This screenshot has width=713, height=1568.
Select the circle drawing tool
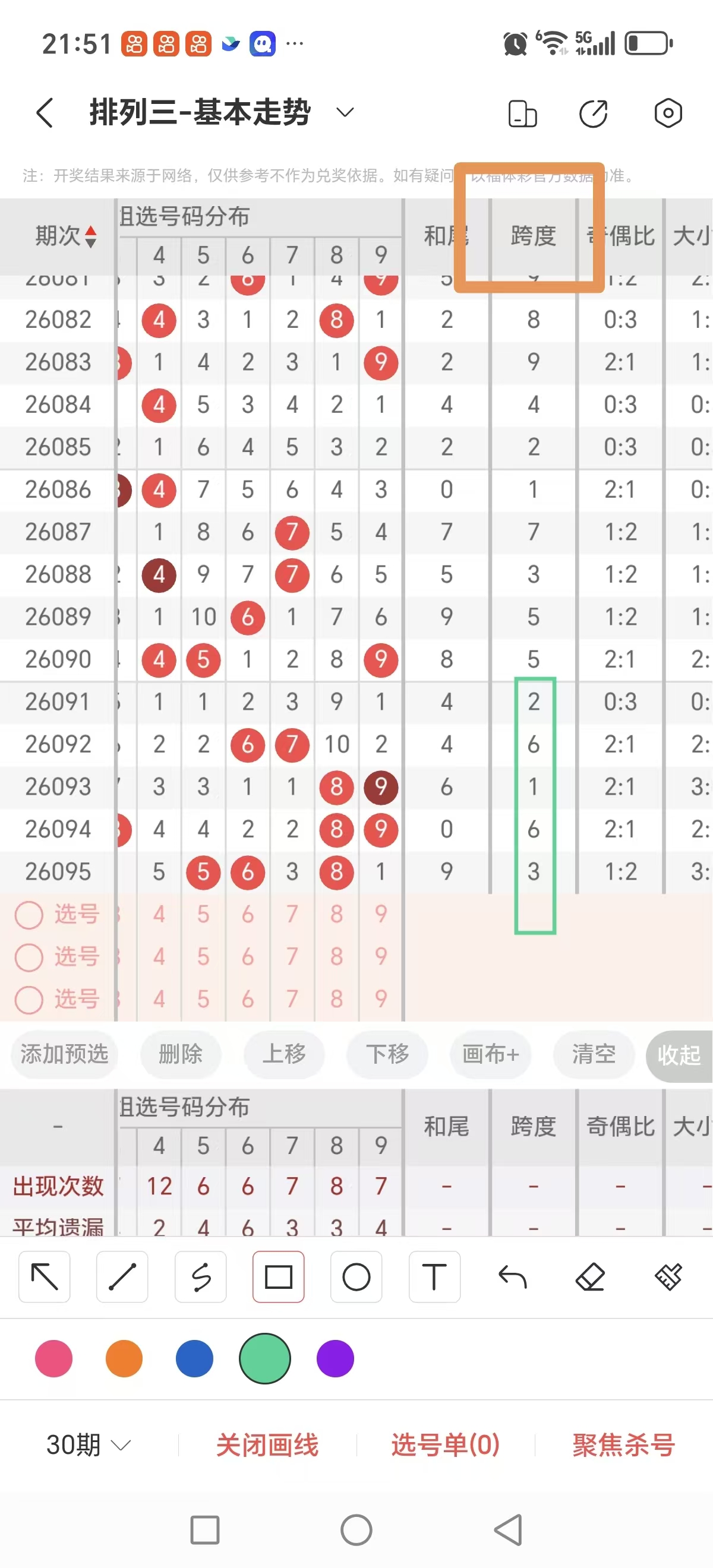(356, 1278)
